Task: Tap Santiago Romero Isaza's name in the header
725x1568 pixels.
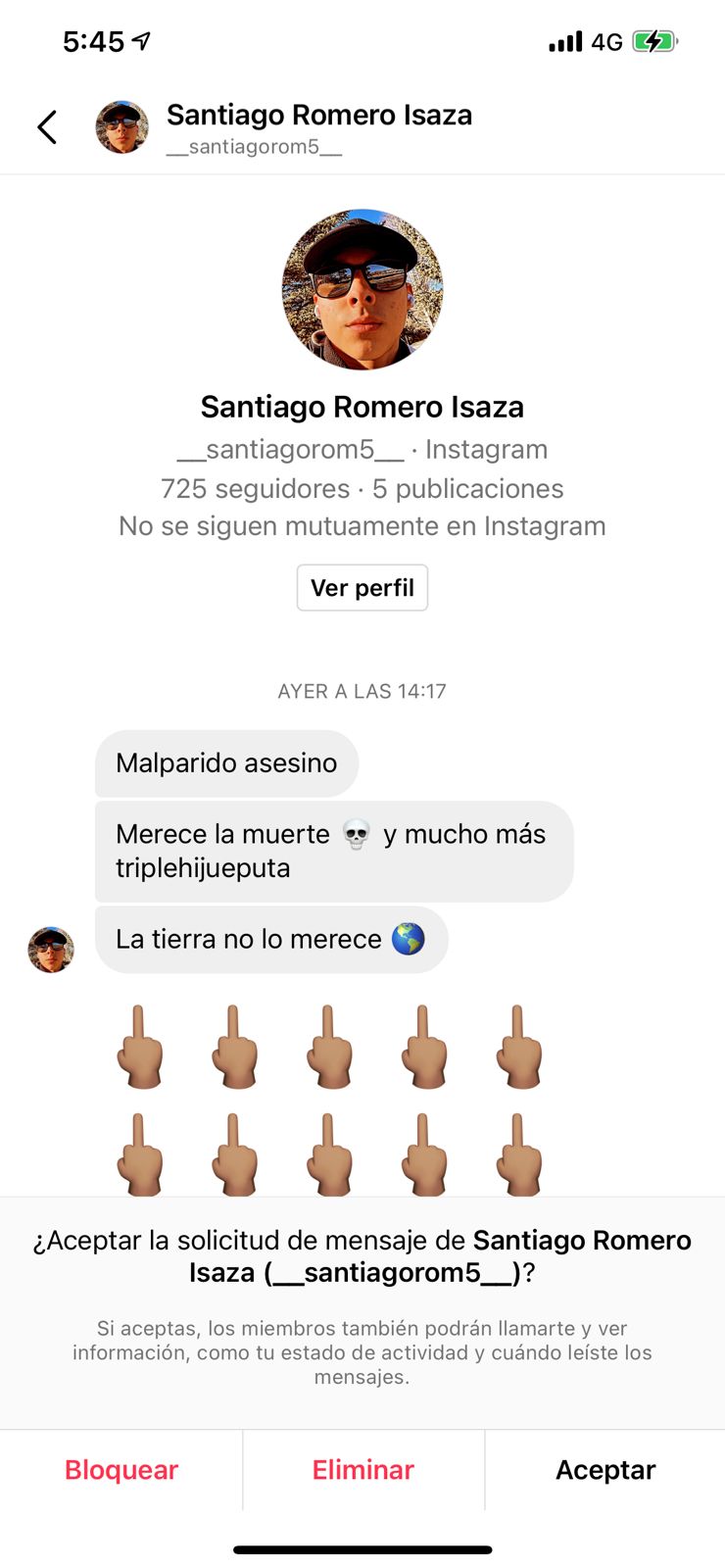Action: pos(318,116)
